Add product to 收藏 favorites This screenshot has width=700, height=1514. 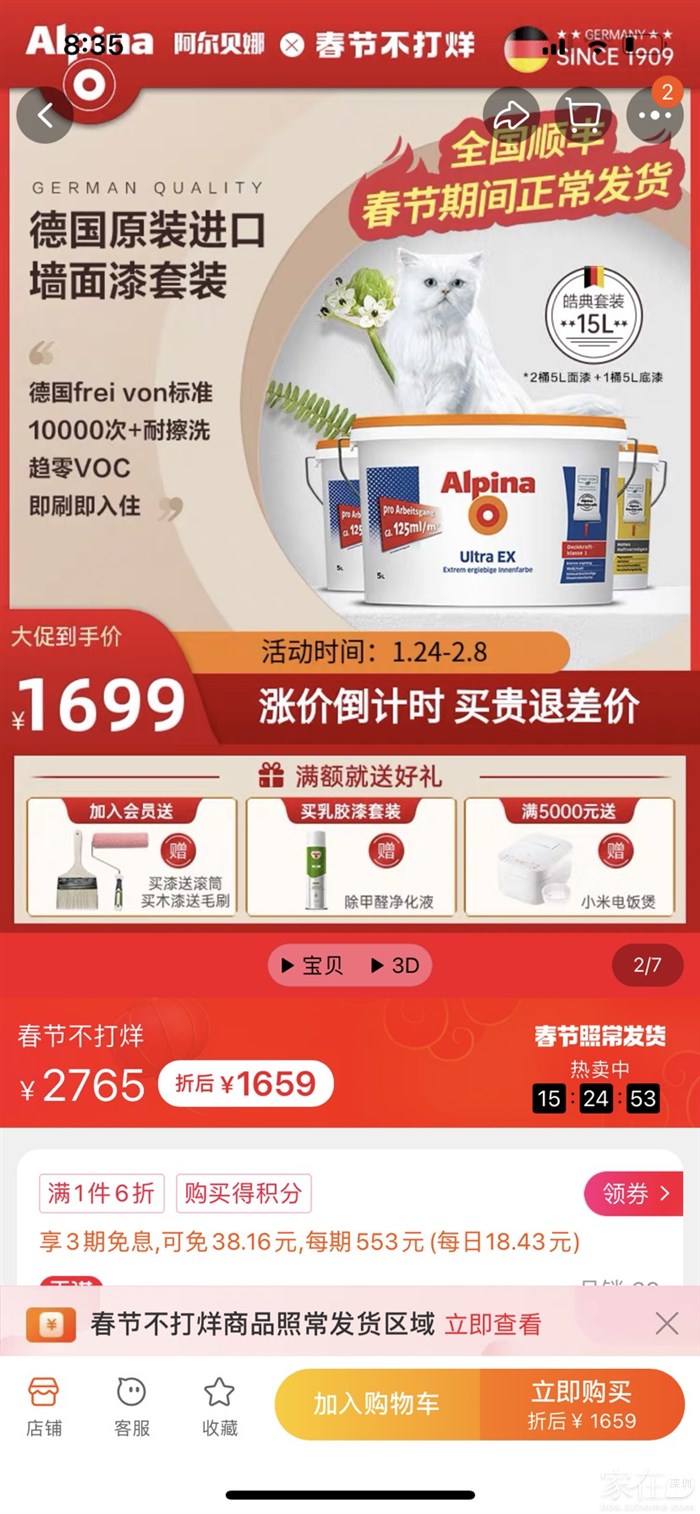(219, 1405)
